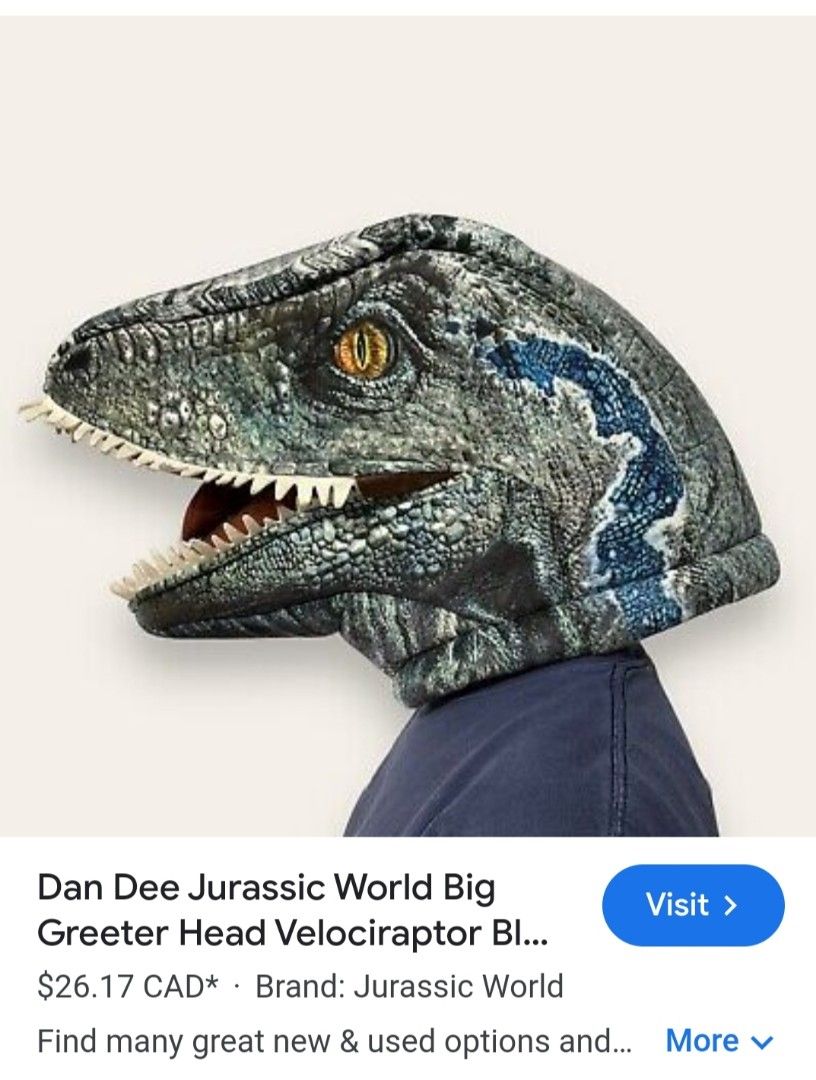Click the product info card below the image
This screenshot has height=1080, width=816.
pyautogui.click(x=400, y=960)
